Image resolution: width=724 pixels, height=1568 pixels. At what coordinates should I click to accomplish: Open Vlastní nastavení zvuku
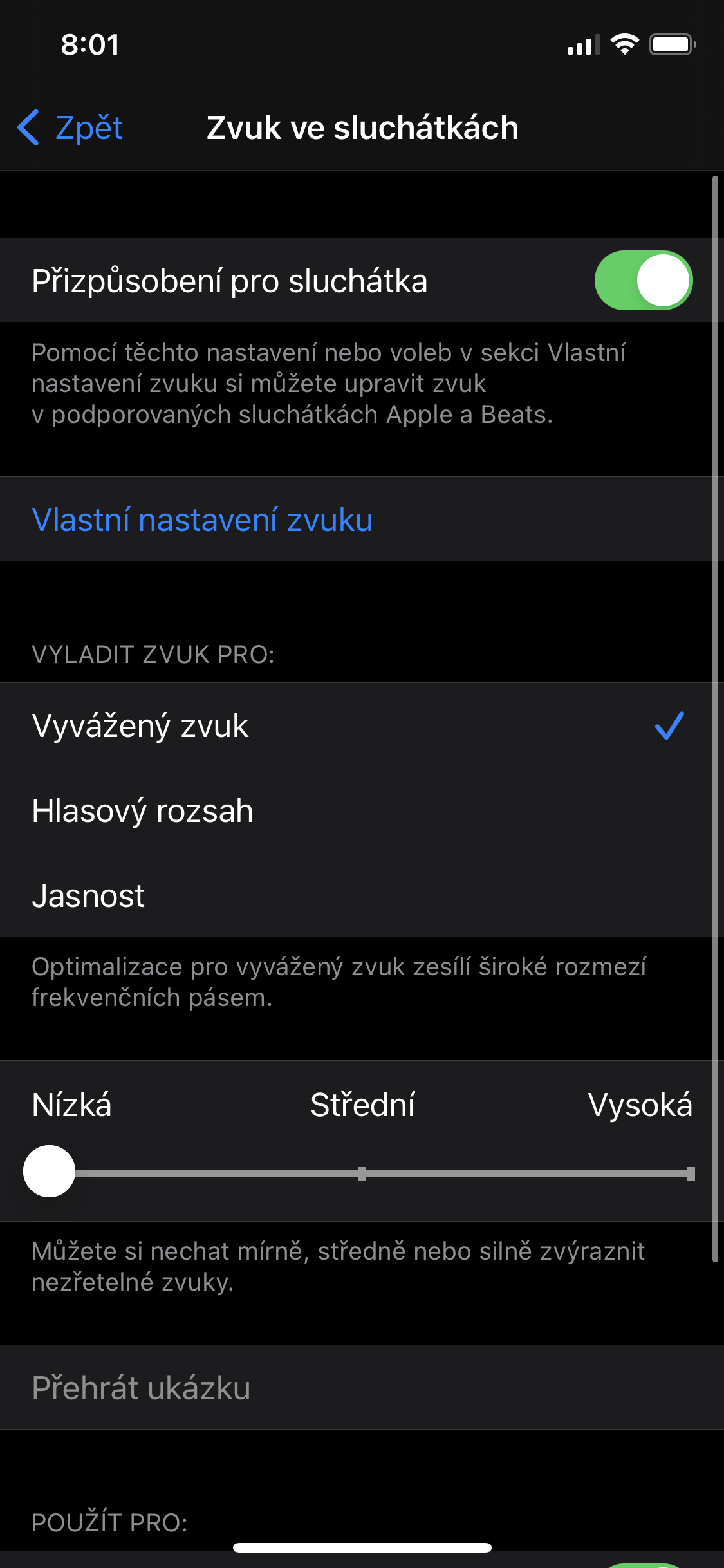click(202, 519)
